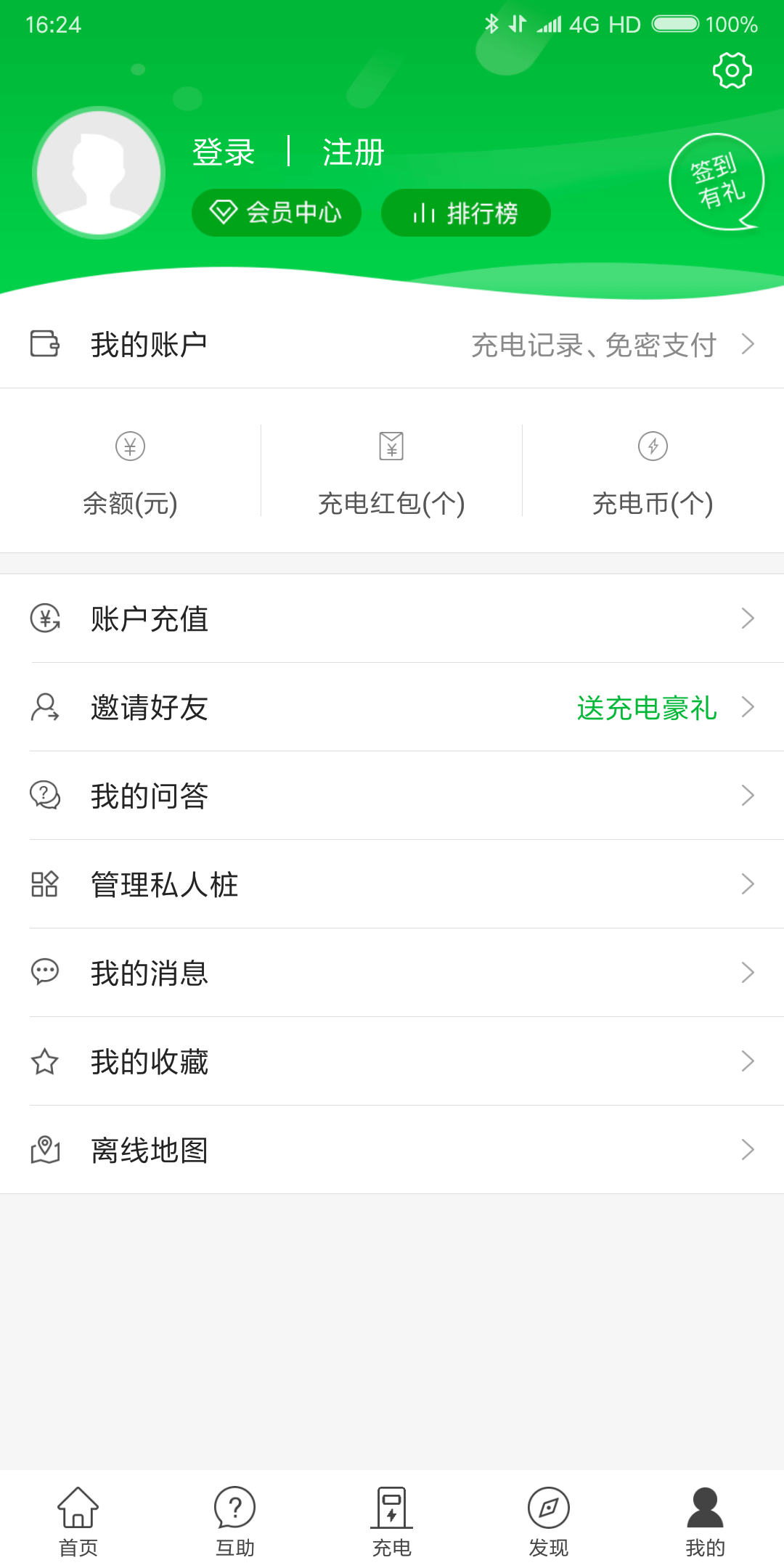This screenshot has height=1568, width=784.
Task: Open the 邀请好友 row via its chevron
Action: pyautogui.click(x=749, y=707)
